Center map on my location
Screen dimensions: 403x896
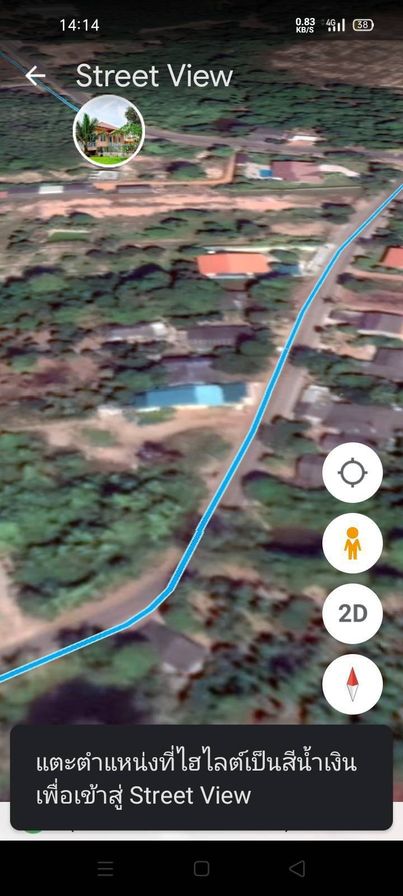point(352,473)
